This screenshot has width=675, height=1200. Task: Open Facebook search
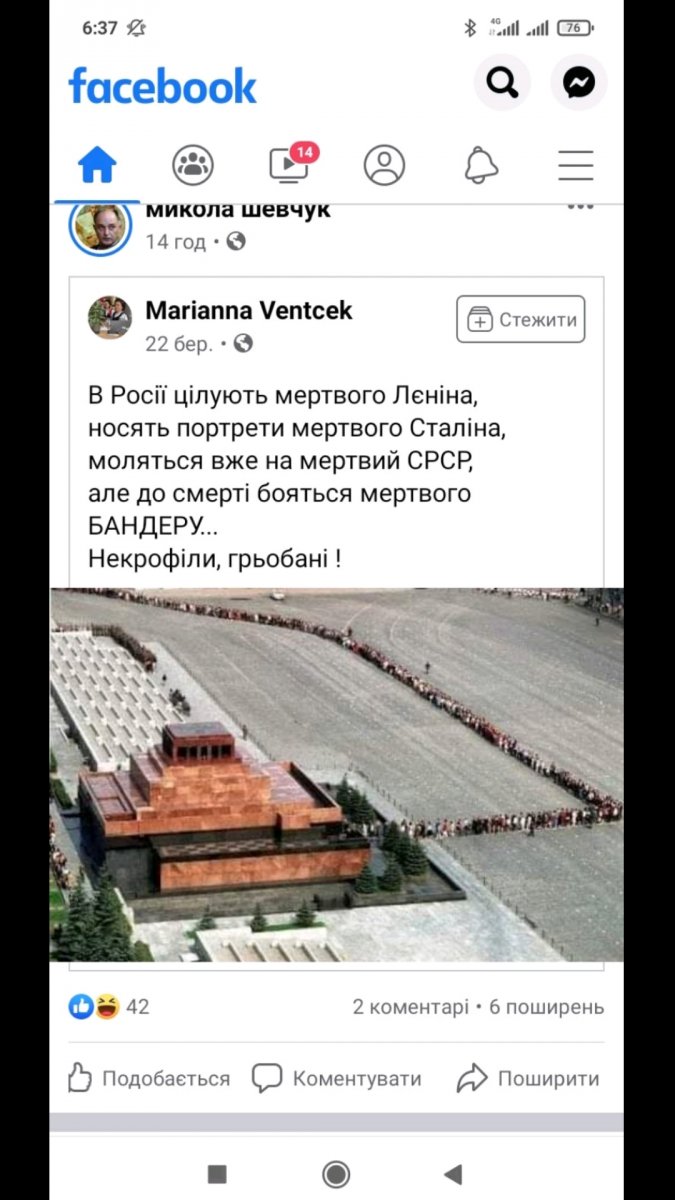[502, 84]
